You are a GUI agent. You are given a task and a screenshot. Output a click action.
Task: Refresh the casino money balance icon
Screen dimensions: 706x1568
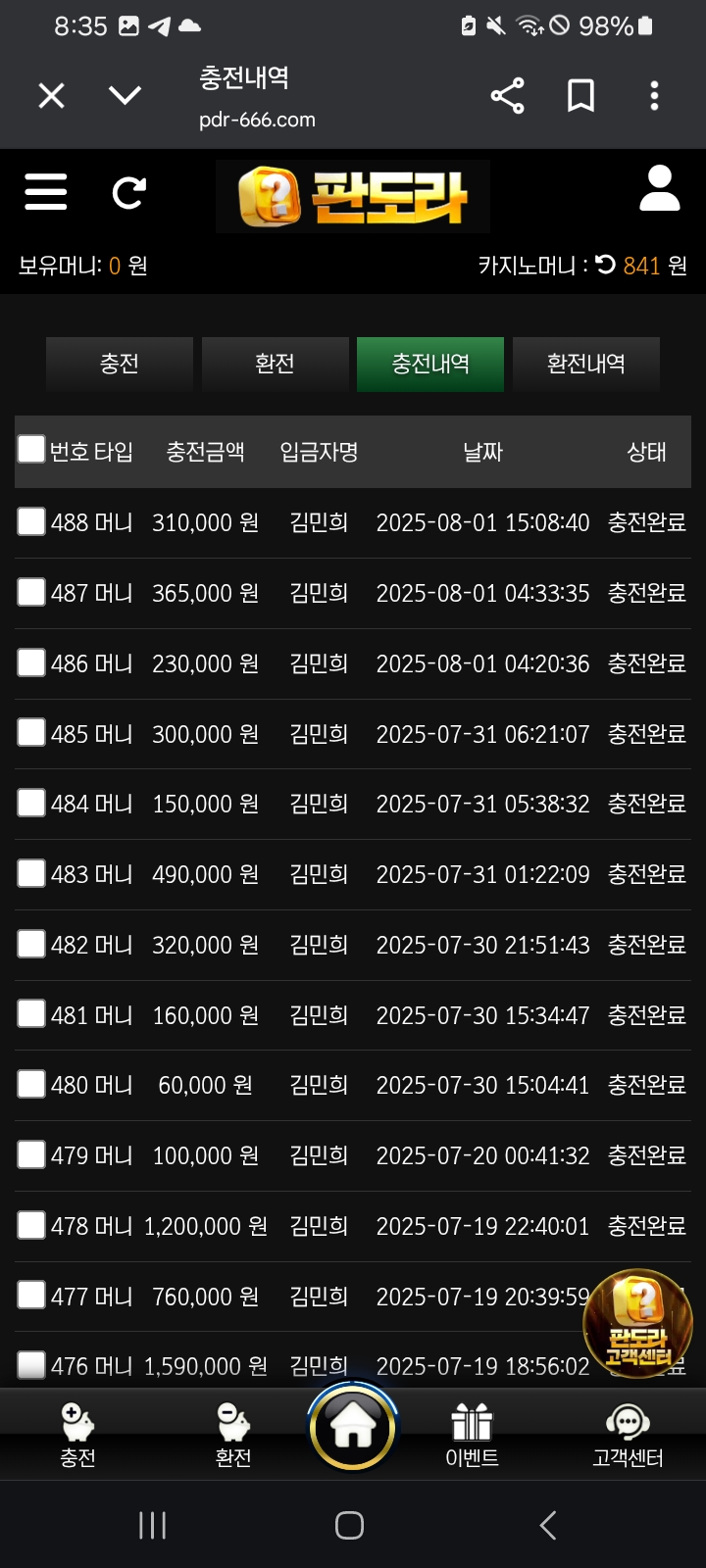[606, 265]
